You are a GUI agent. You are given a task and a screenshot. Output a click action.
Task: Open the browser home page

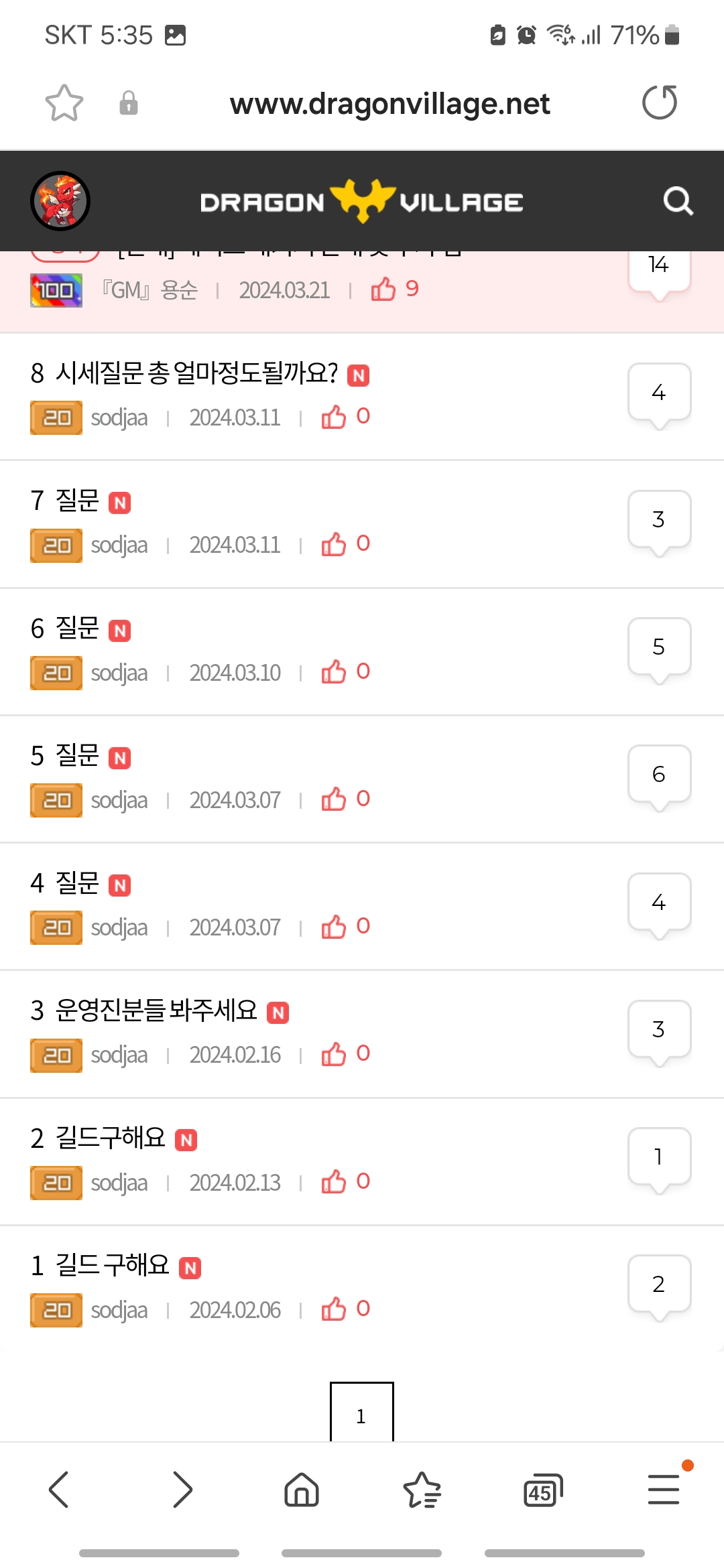(302, 1490)
